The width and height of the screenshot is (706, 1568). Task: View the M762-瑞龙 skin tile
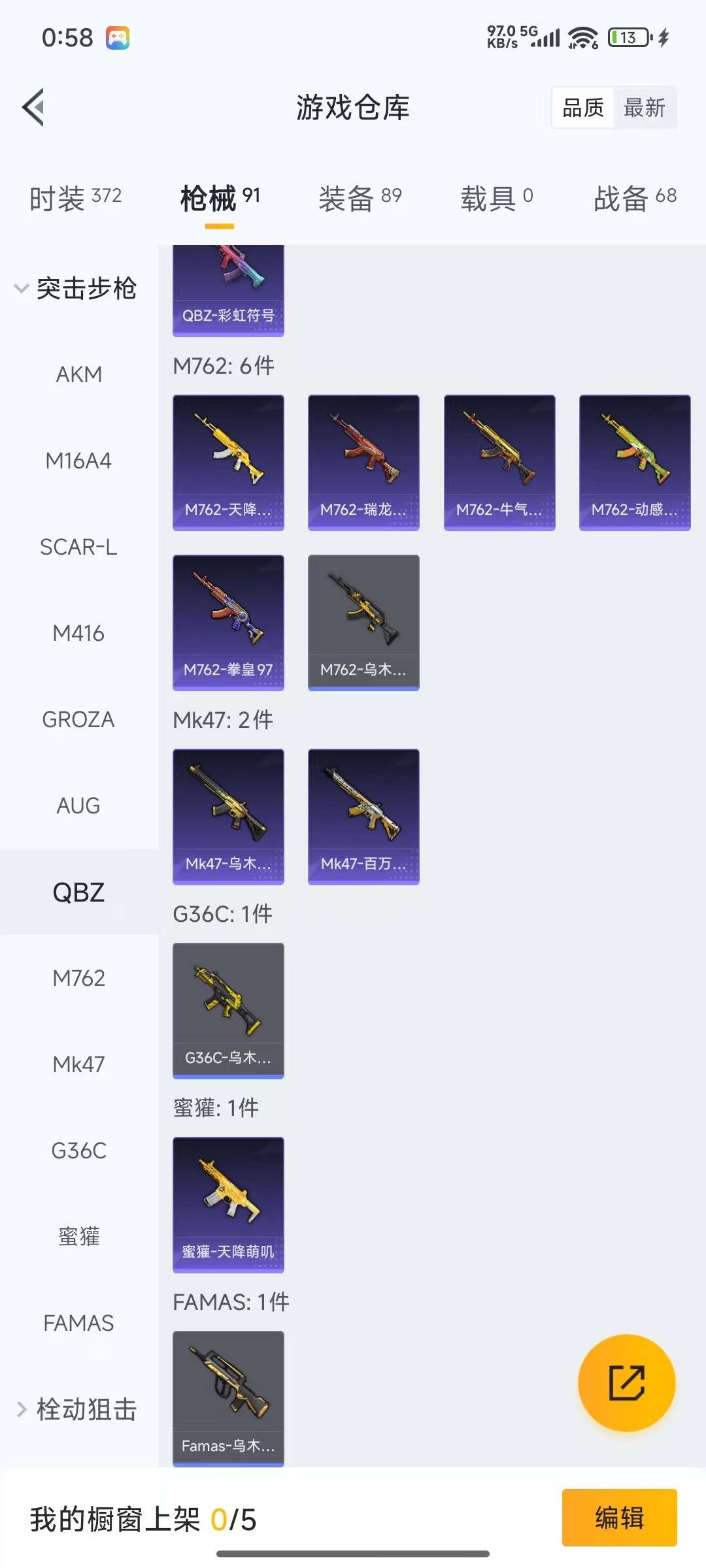pos(363,462)
